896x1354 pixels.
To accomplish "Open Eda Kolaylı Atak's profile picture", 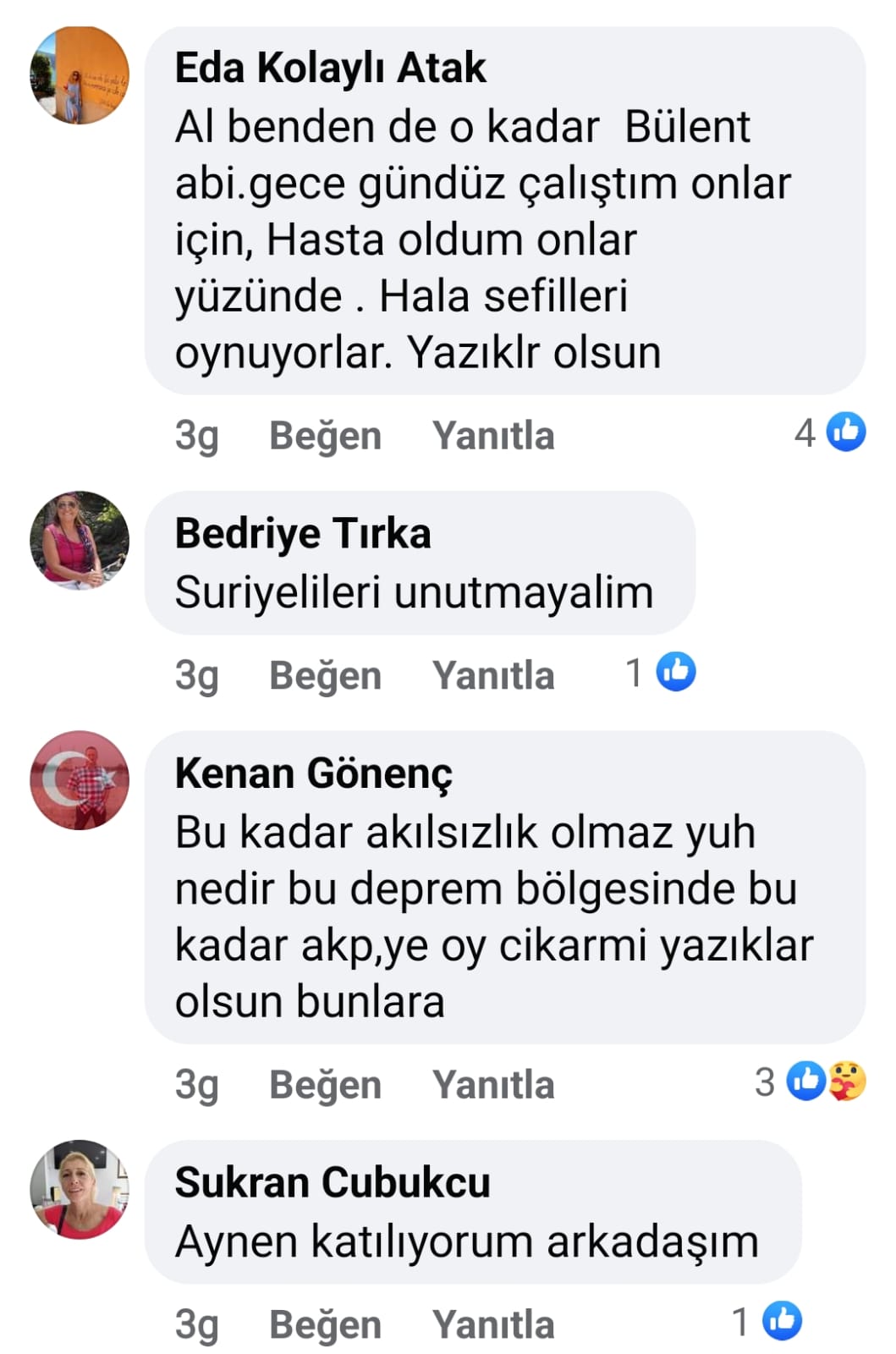I will coord(80,75).
